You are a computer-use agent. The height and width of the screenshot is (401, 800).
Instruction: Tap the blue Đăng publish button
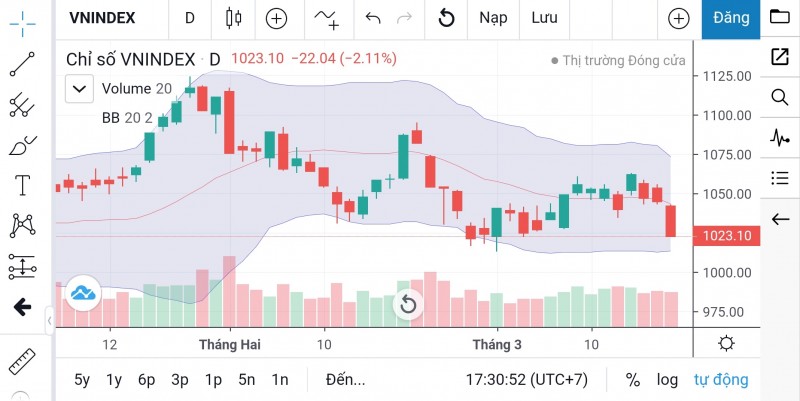731,18
